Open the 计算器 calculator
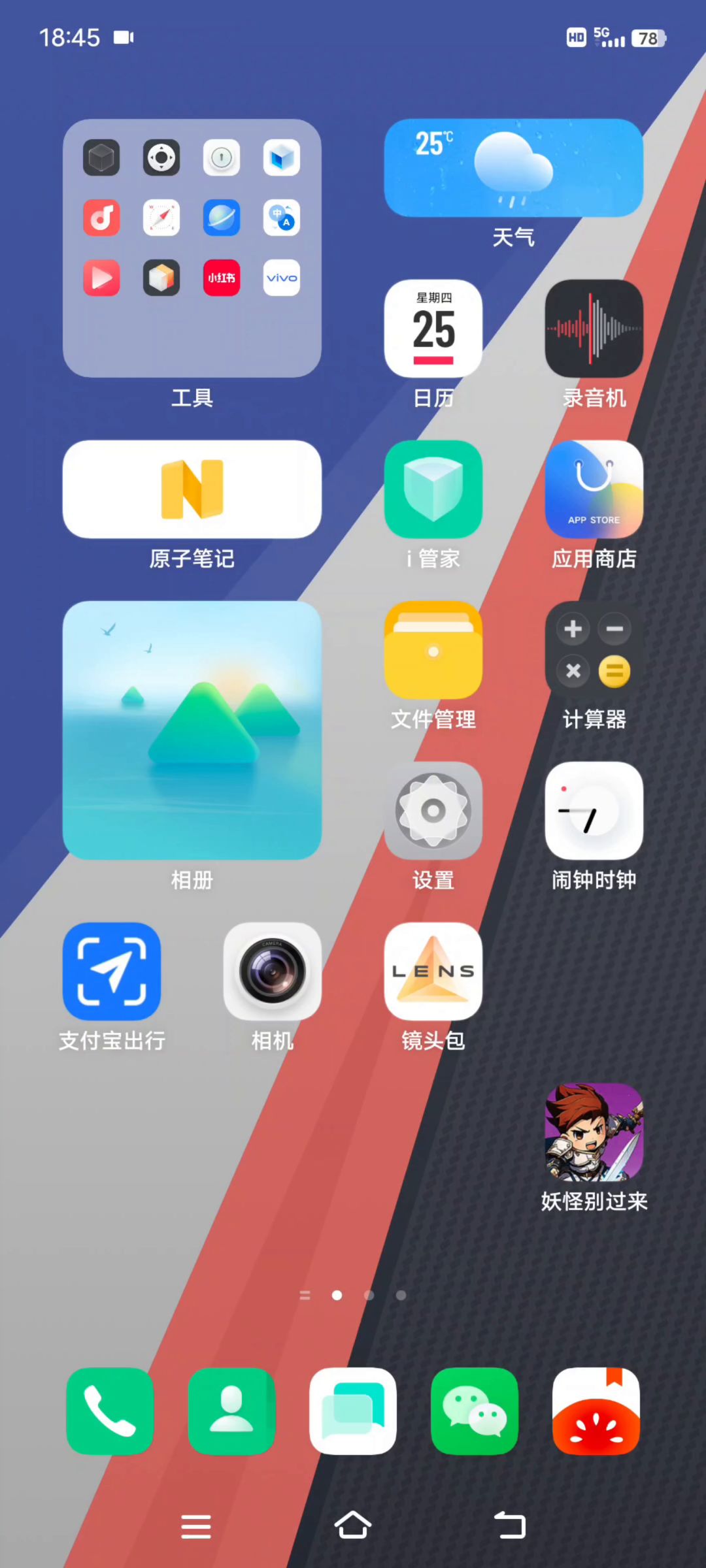The width and height of the screenshot is (706, 1568). point(594,650)
